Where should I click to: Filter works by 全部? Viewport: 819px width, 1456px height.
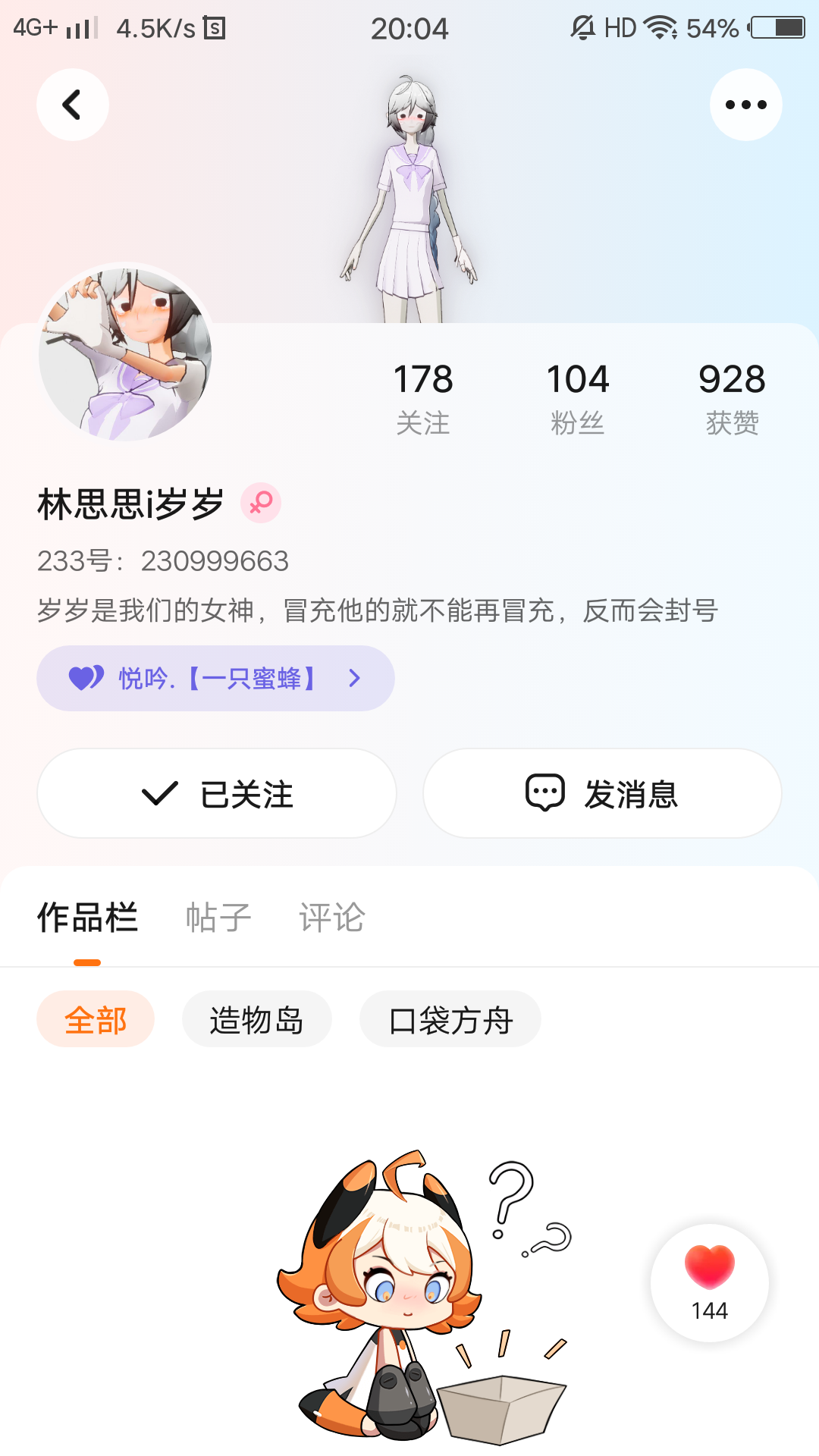(x=96, y=1019)
